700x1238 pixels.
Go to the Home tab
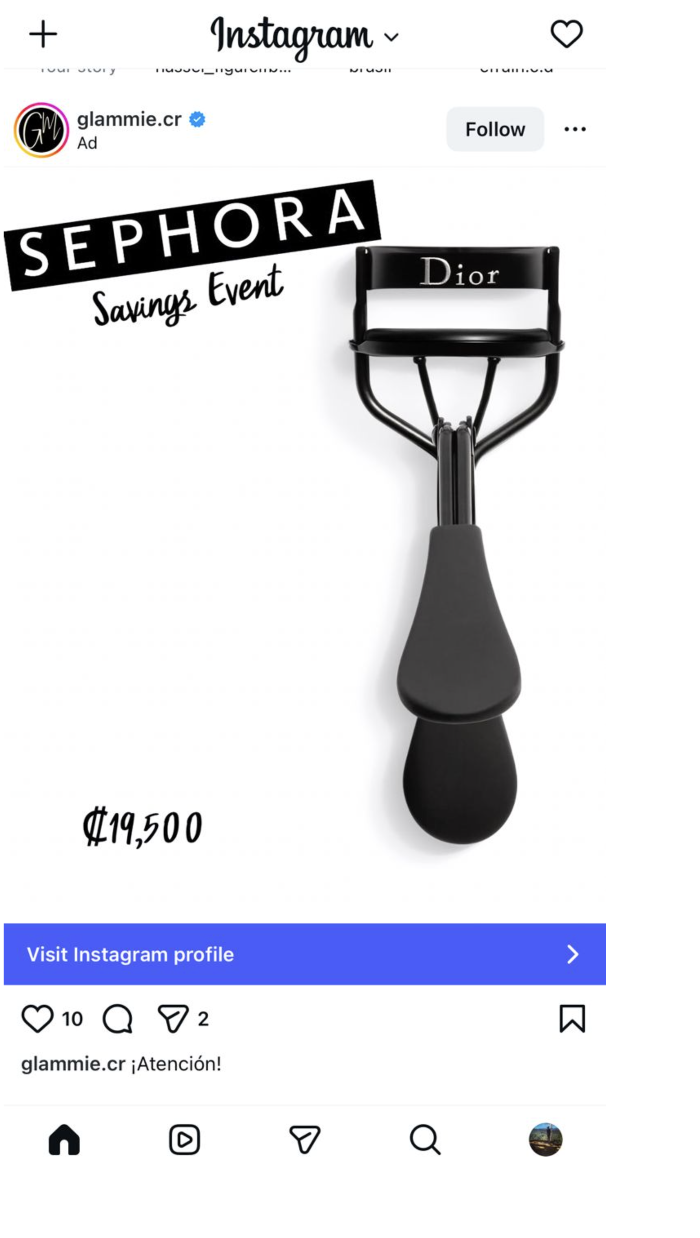coord(64,1140)
